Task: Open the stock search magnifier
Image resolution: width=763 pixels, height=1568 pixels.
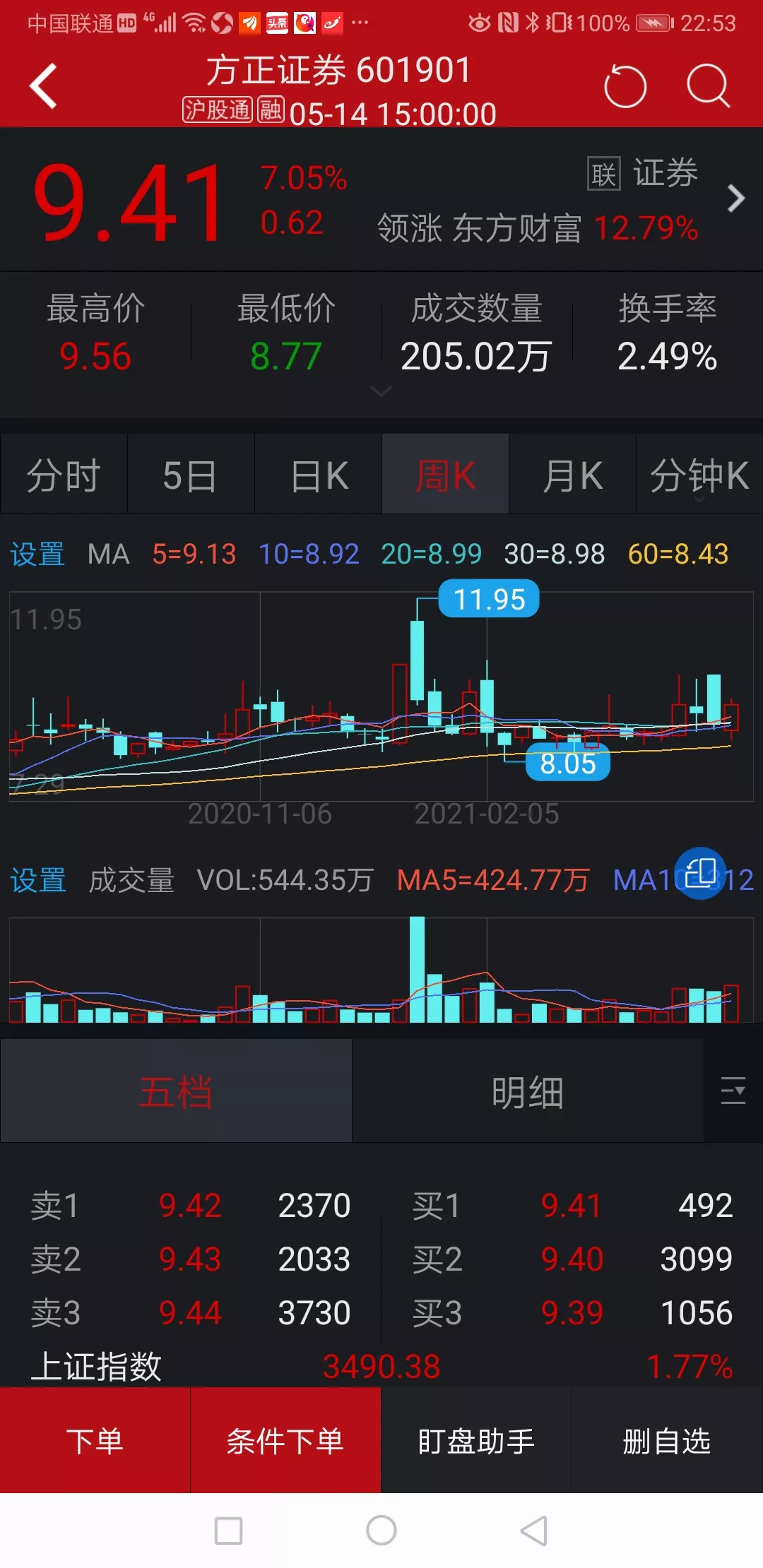Action: 708,86
